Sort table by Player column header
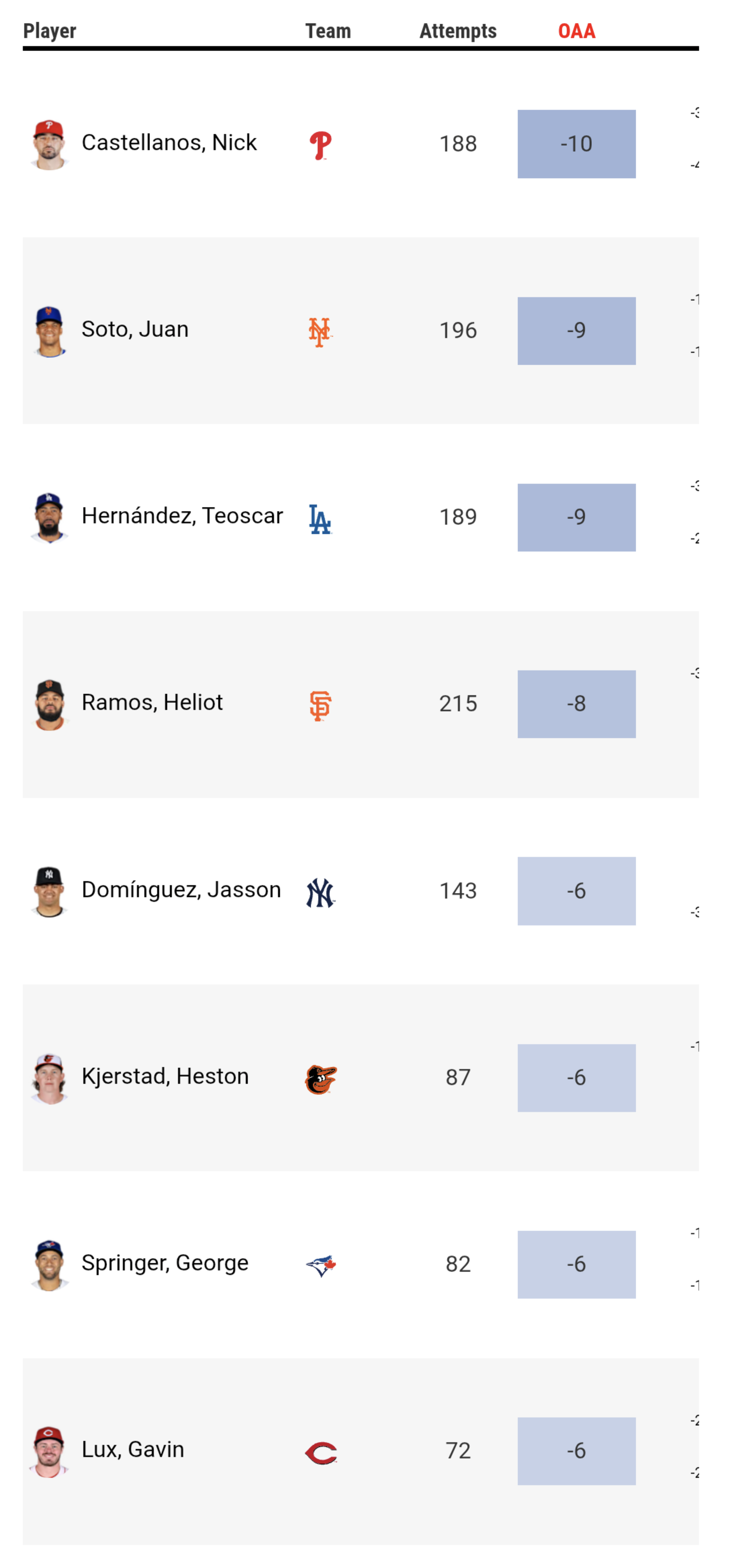736x1568 pixels. pos(49,30)
